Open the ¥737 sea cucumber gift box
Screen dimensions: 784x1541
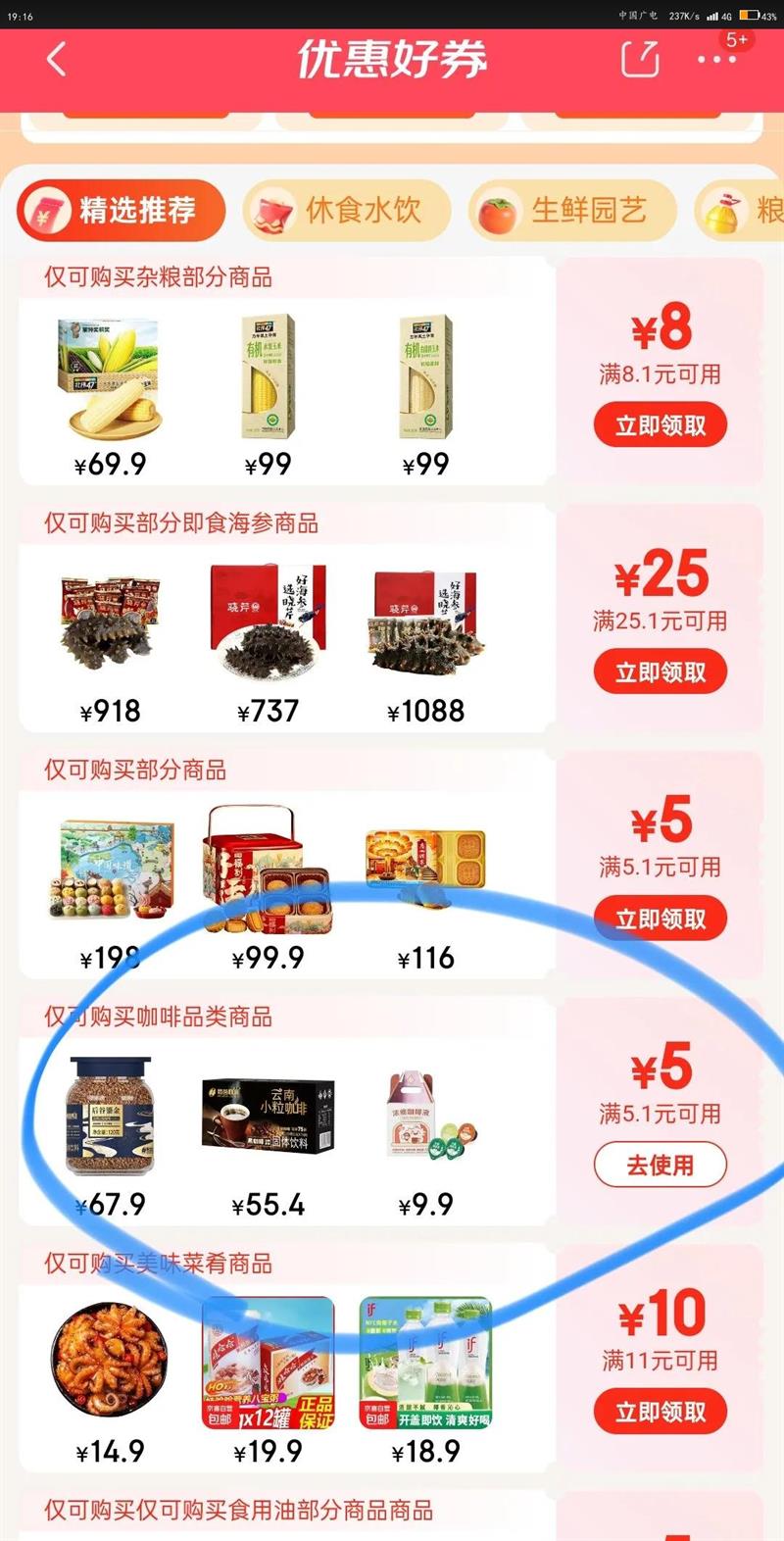point(268,624)
